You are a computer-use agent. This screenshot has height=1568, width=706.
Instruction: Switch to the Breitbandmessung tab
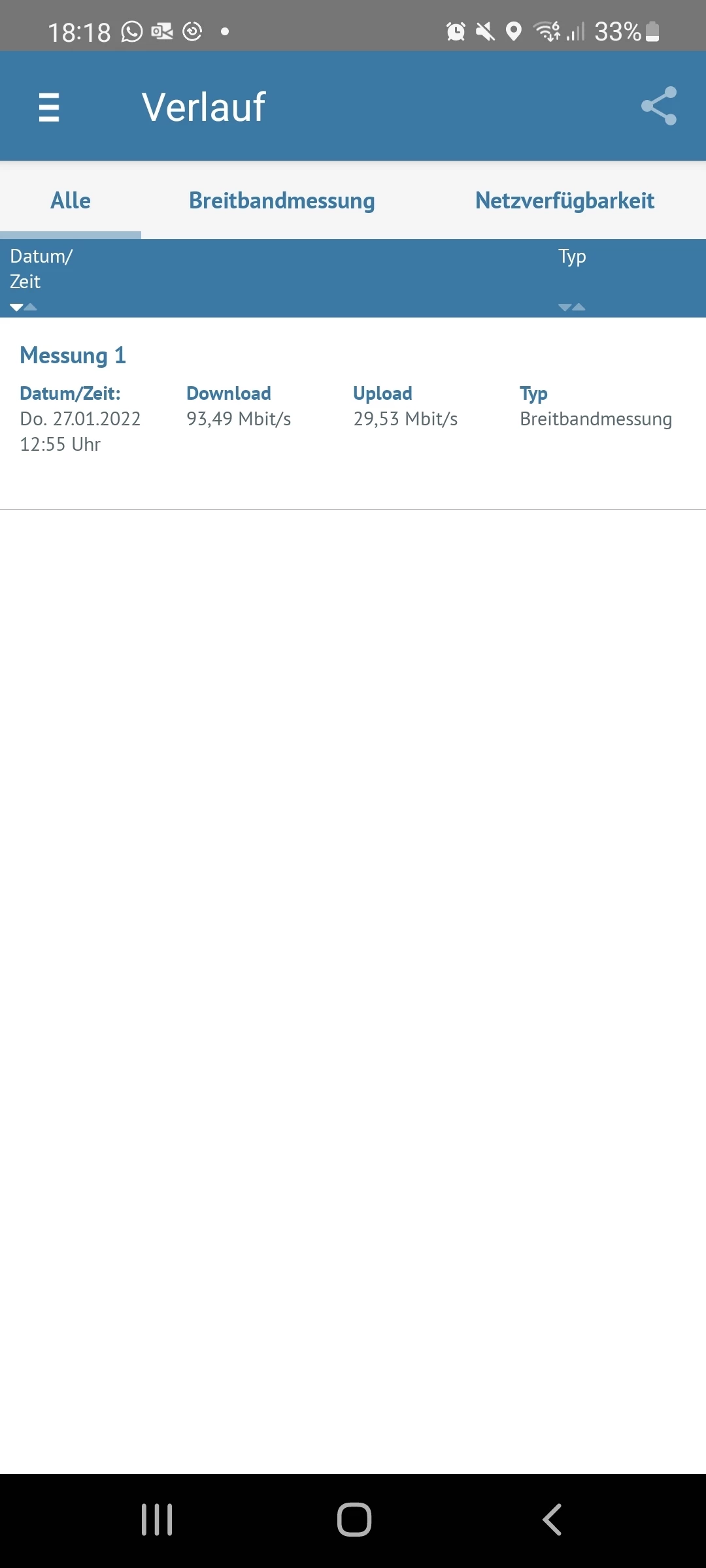click(282, 200)
